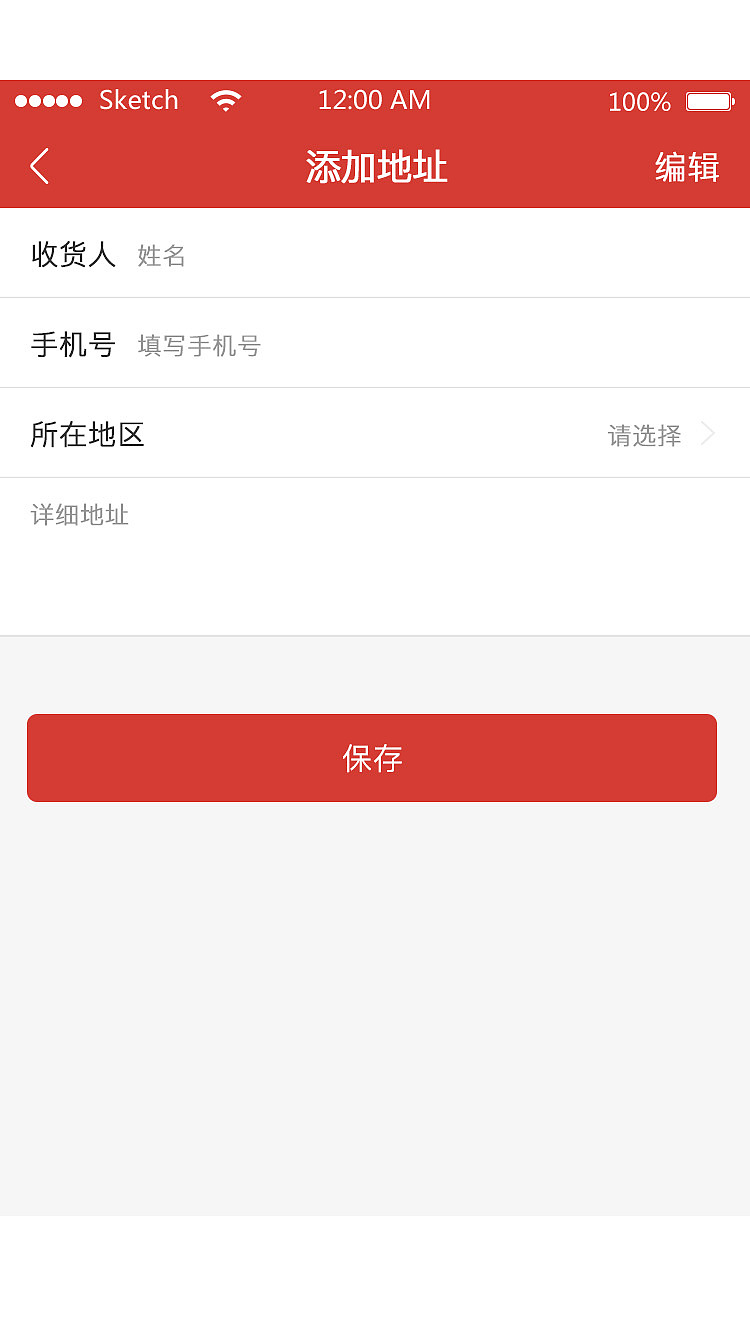Expand the 请选择 picker
The image size is (750, 1334).
[643, 434]
